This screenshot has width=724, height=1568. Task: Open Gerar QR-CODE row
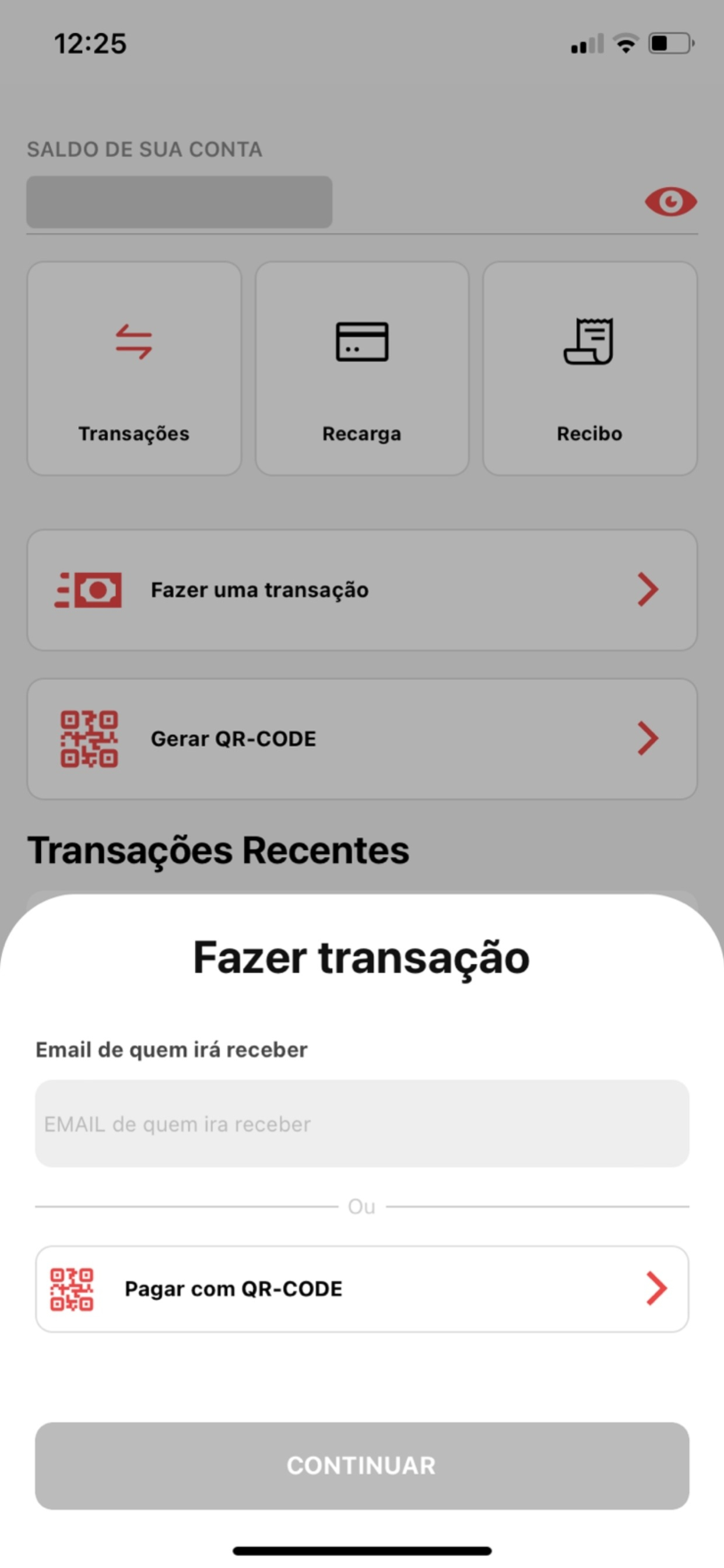pyautogui.click(x=362, y=738)
